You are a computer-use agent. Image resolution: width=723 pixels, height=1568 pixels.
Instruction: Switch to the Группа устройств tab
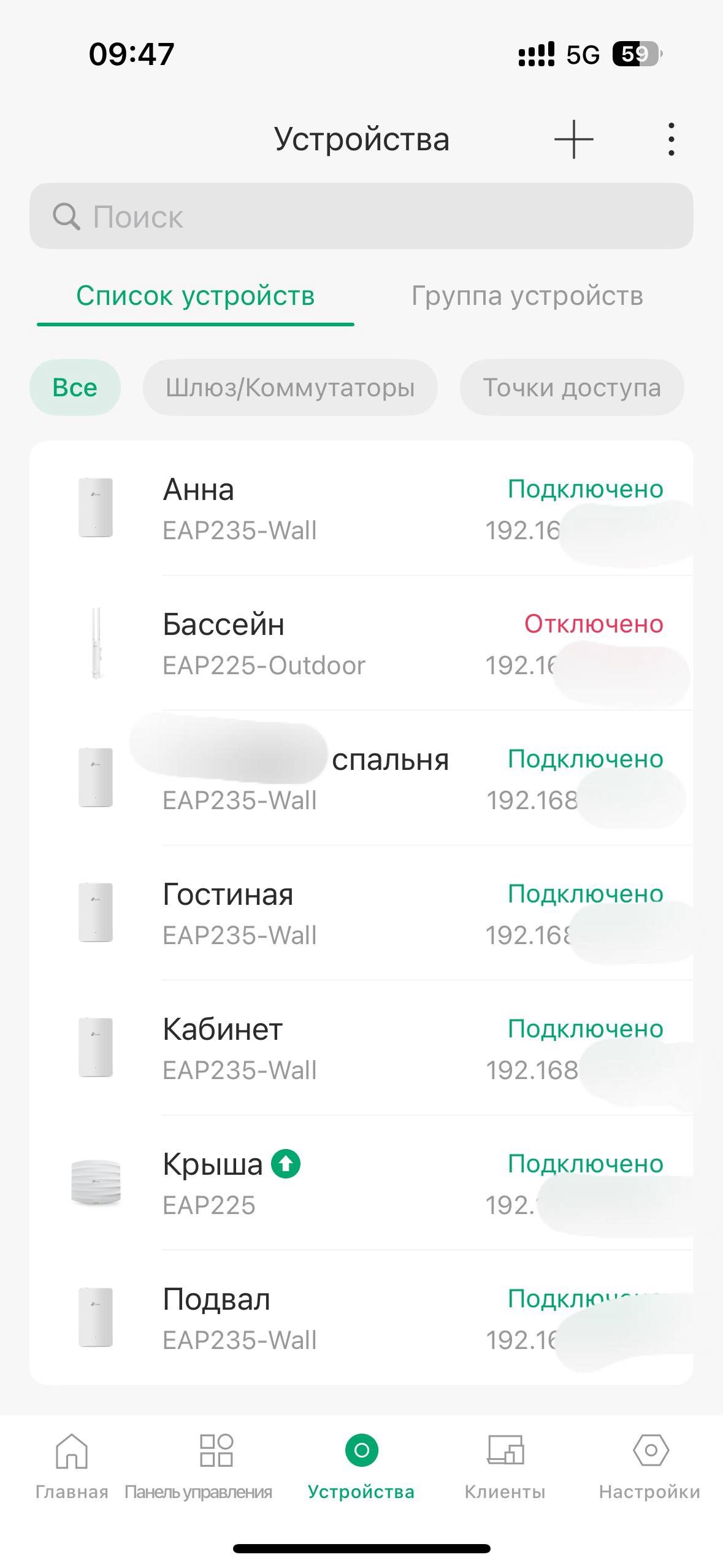(x=527, y=296)
